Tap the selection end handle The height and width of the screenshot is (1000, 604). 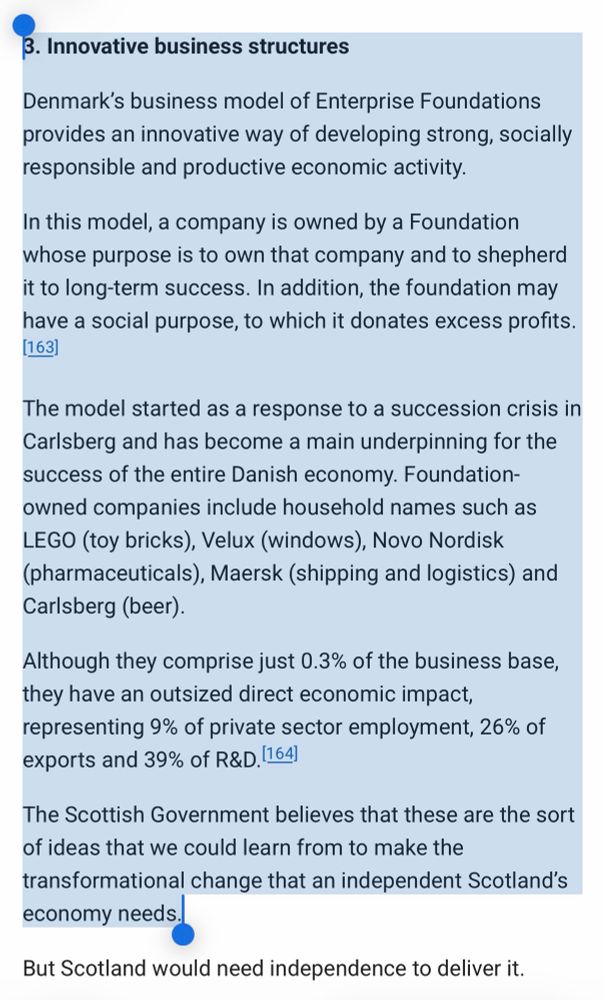pos(183,934)
